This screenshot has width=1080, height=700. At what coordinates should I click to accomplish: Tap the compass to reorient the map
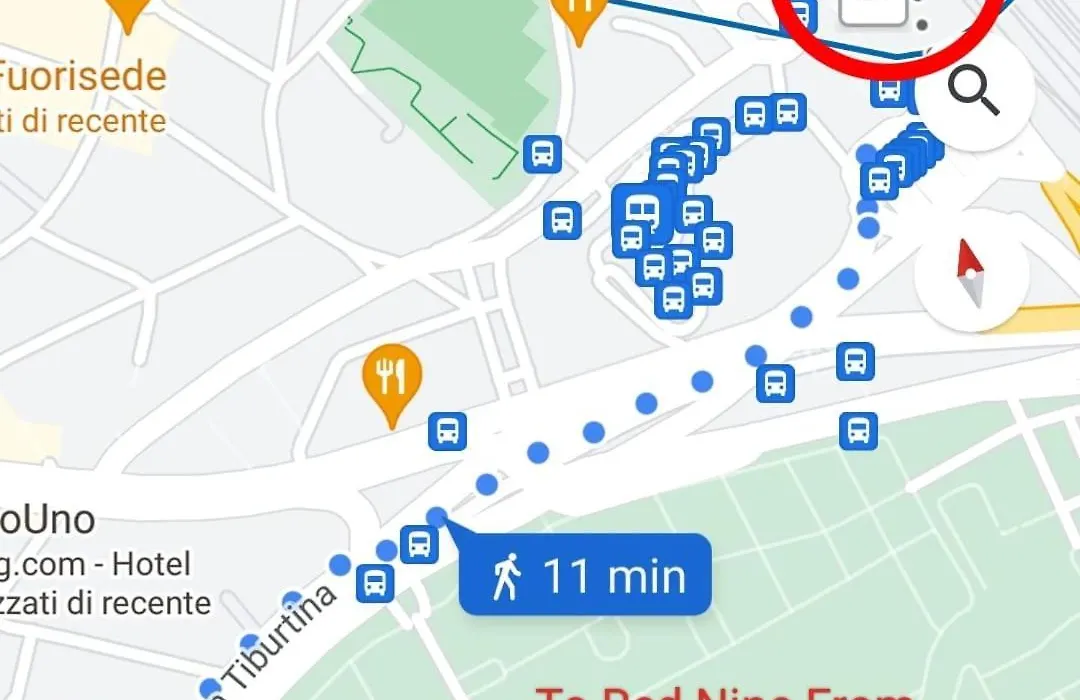[971, 273]
